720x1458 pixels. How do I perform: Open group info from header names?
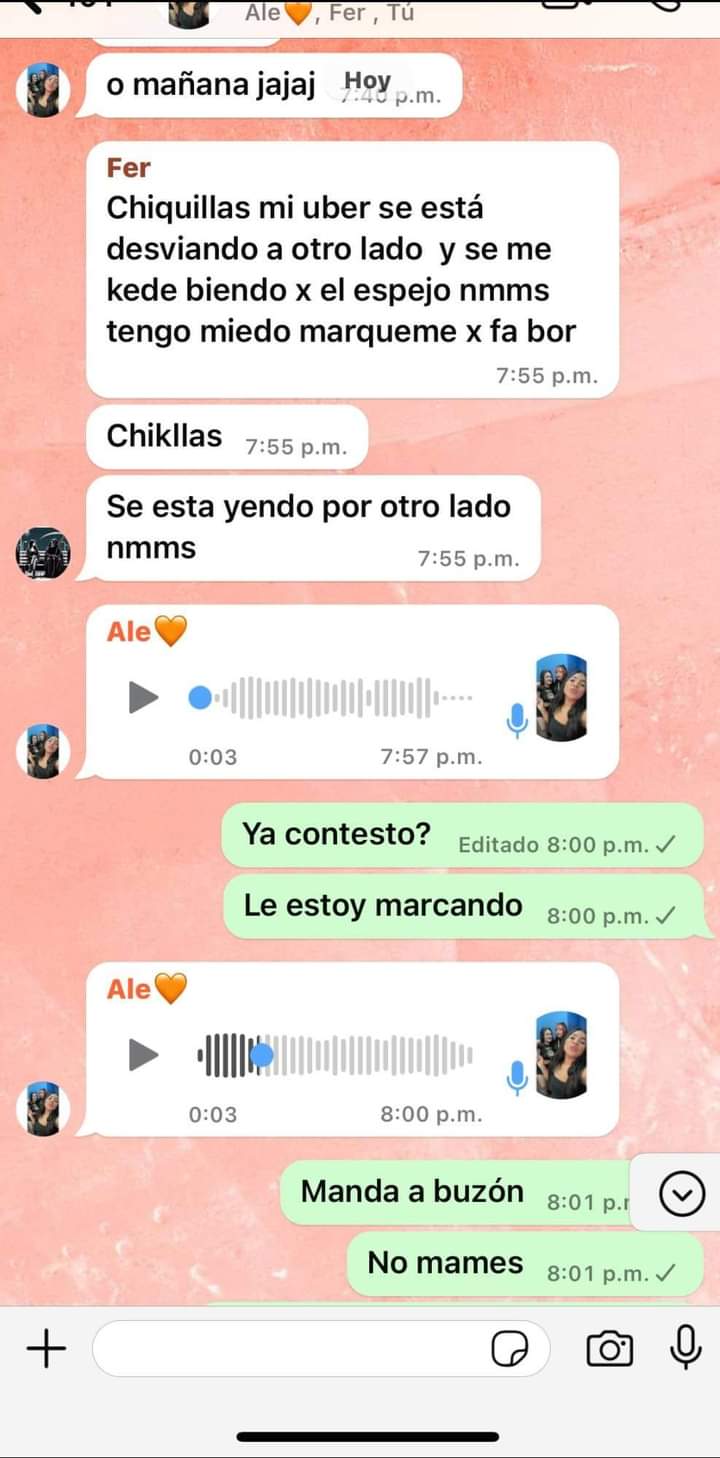(329, 13)
